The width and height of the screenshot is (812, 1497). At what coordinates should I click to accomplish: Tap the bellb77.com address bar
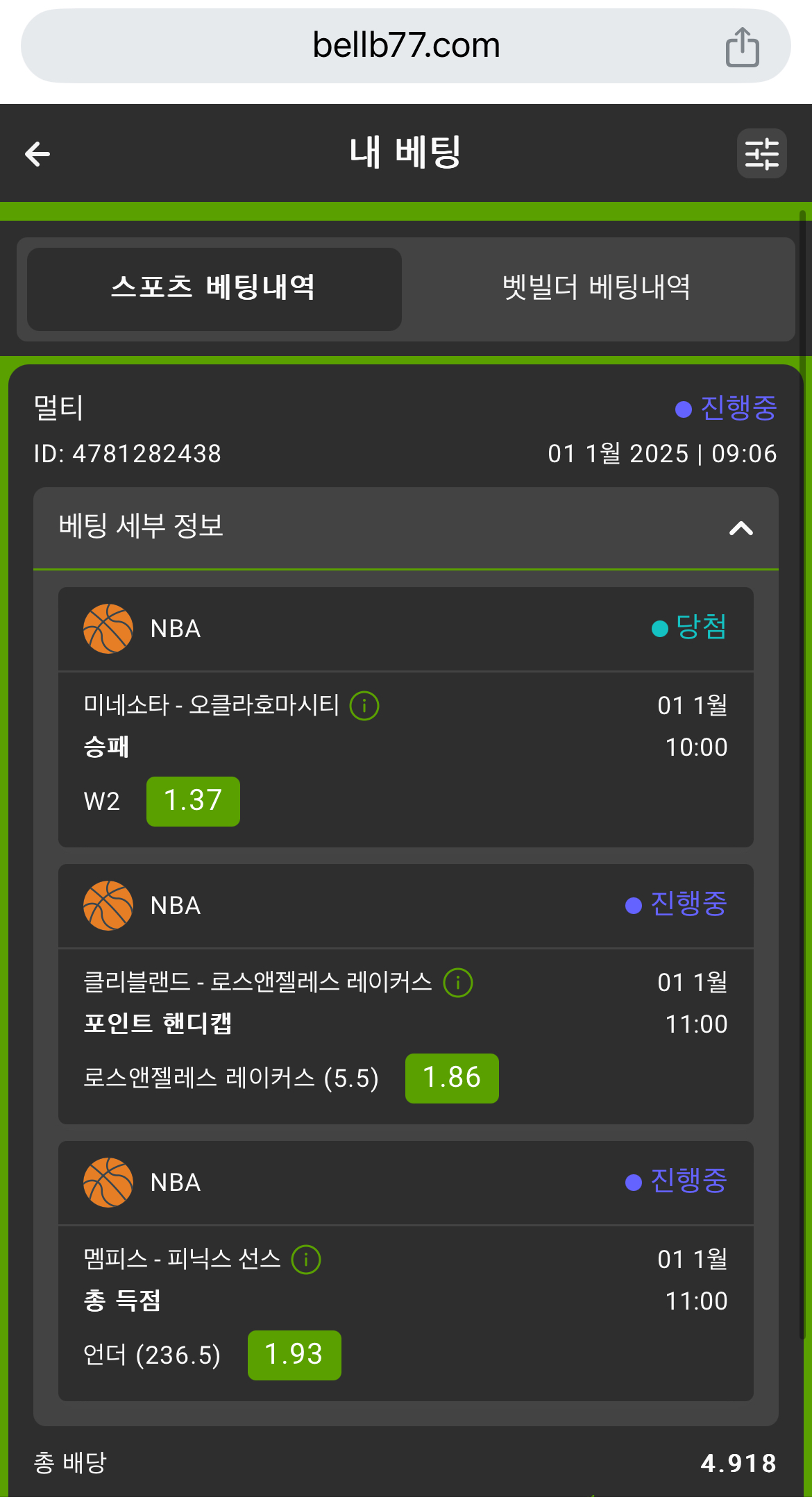click(405, 46)
